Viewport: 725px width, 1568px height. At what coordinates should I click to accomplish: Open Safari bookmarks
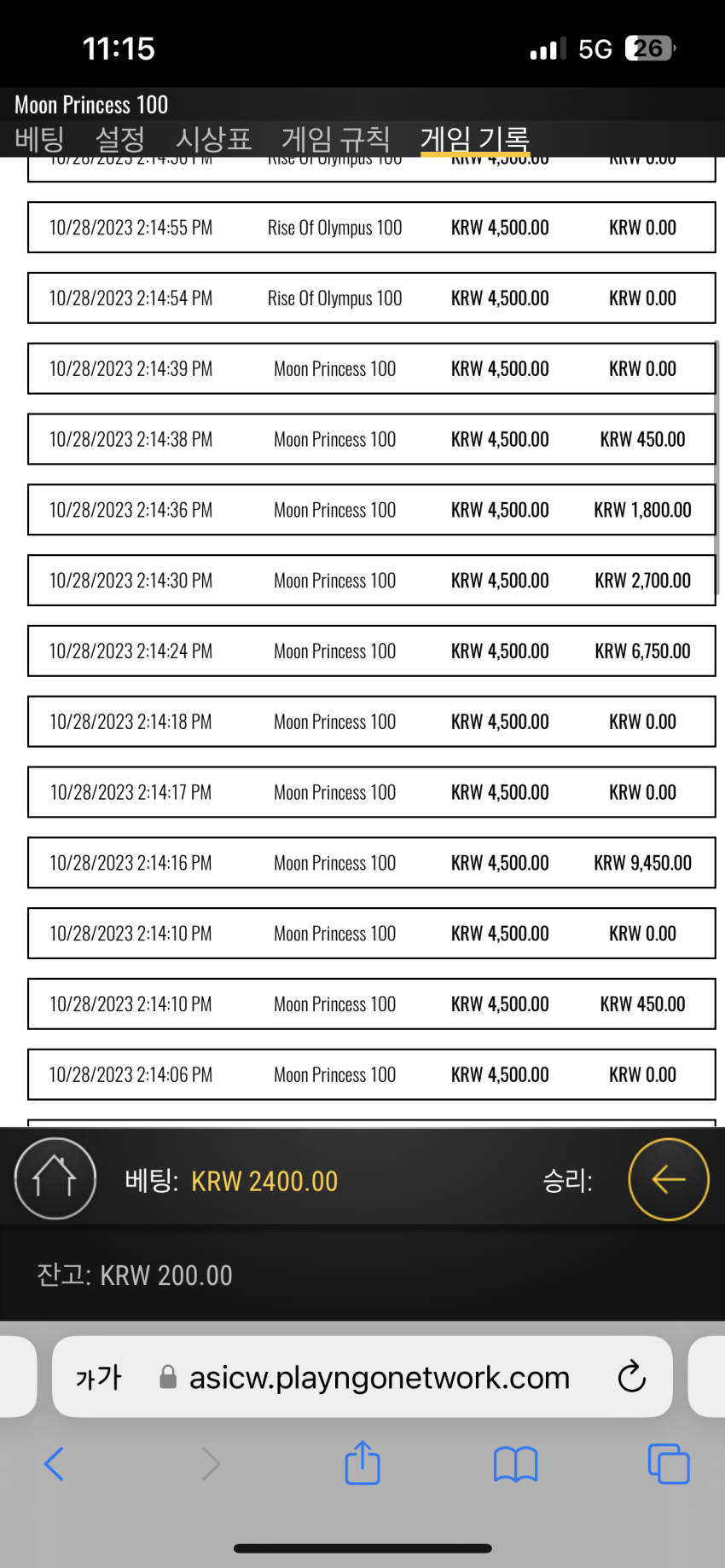coord(515,1465)
